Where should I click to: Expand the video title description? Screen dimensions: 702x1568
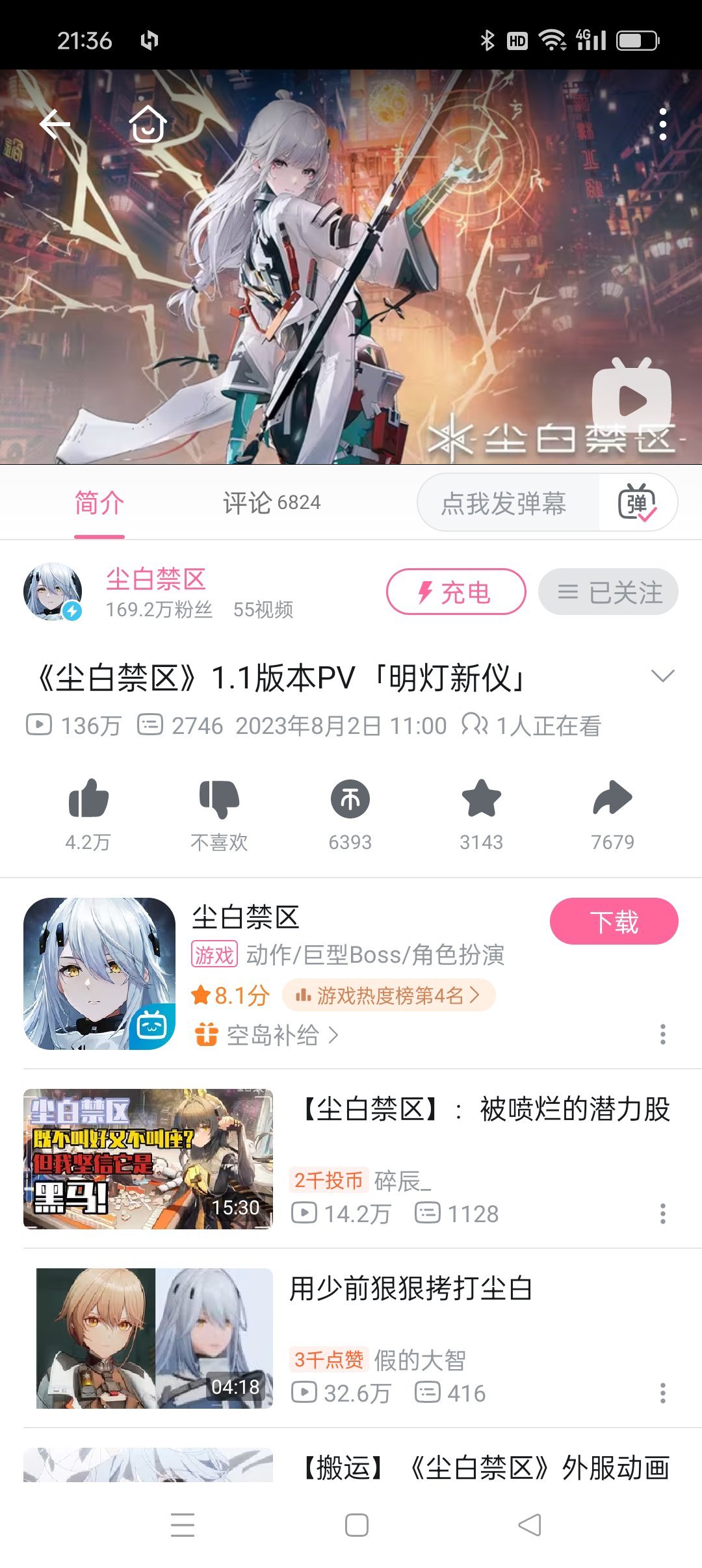click(662, 676)
